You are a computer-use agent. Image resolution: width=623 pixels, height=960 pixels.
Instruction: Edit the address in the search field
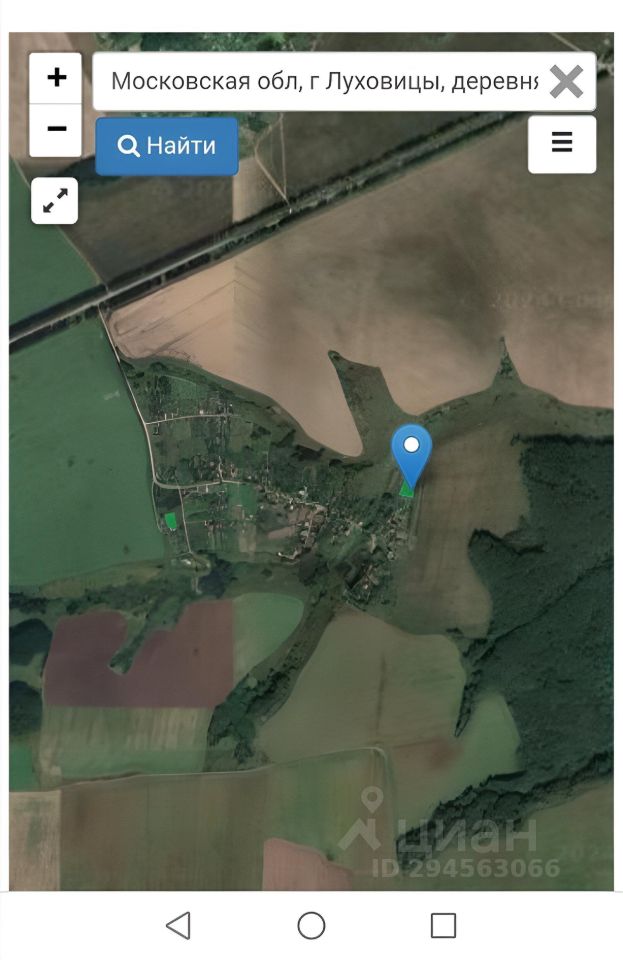pyautogui.click(x=322, y=81)
